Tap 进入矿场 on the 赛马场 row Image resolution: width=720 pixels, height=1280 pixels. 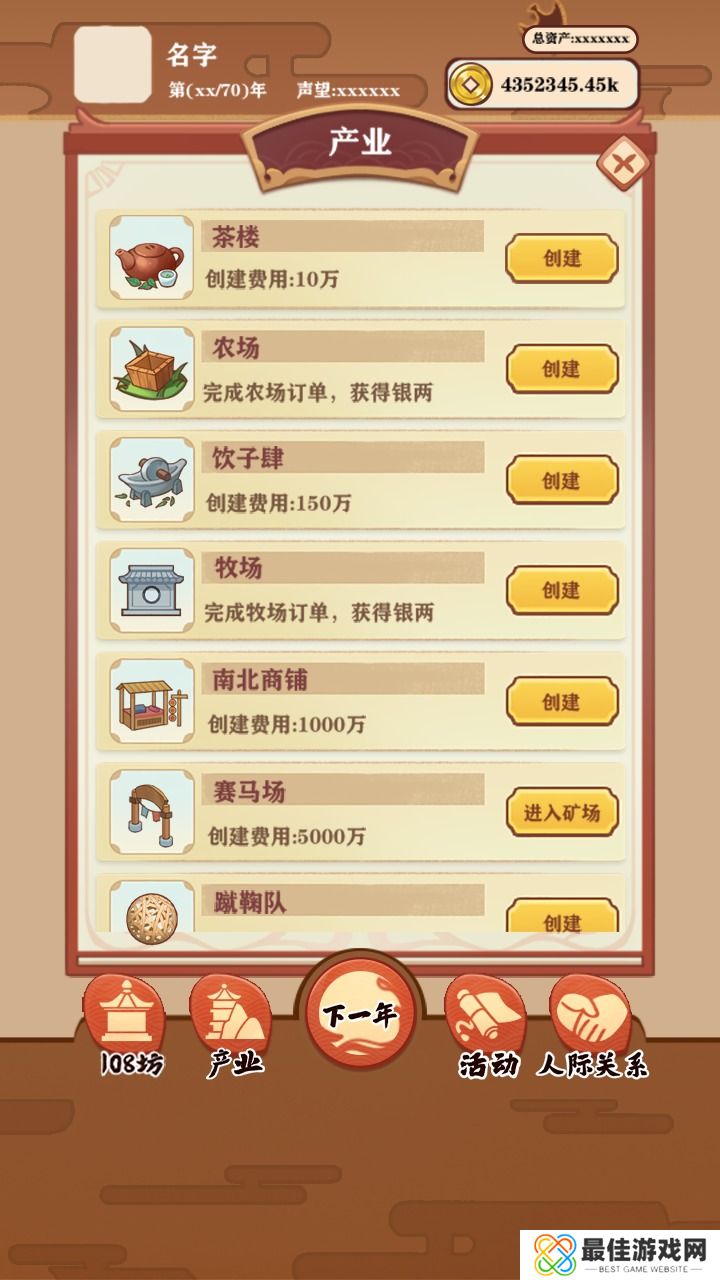[x=562, y=812]
